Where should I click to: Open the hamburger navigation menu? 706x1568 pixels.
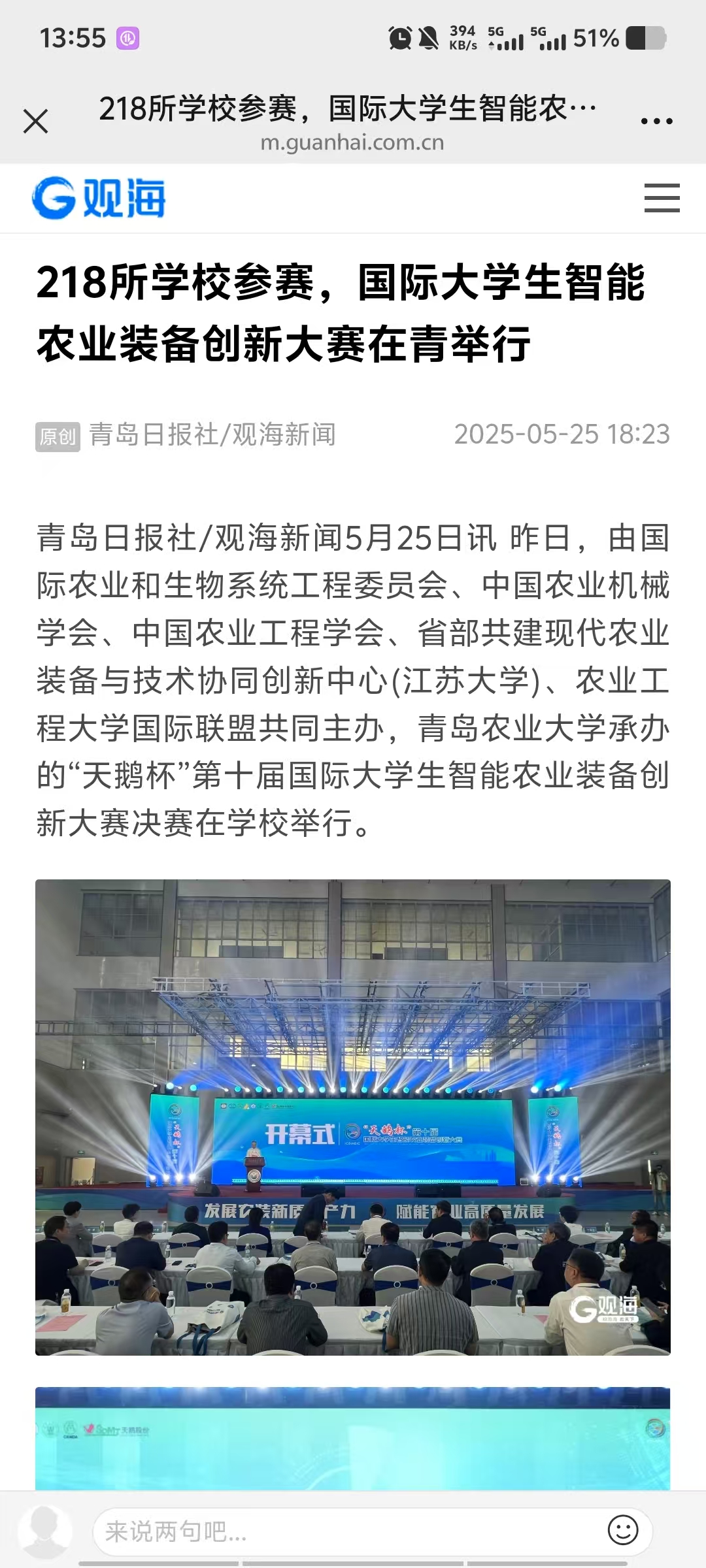point(662,198)
